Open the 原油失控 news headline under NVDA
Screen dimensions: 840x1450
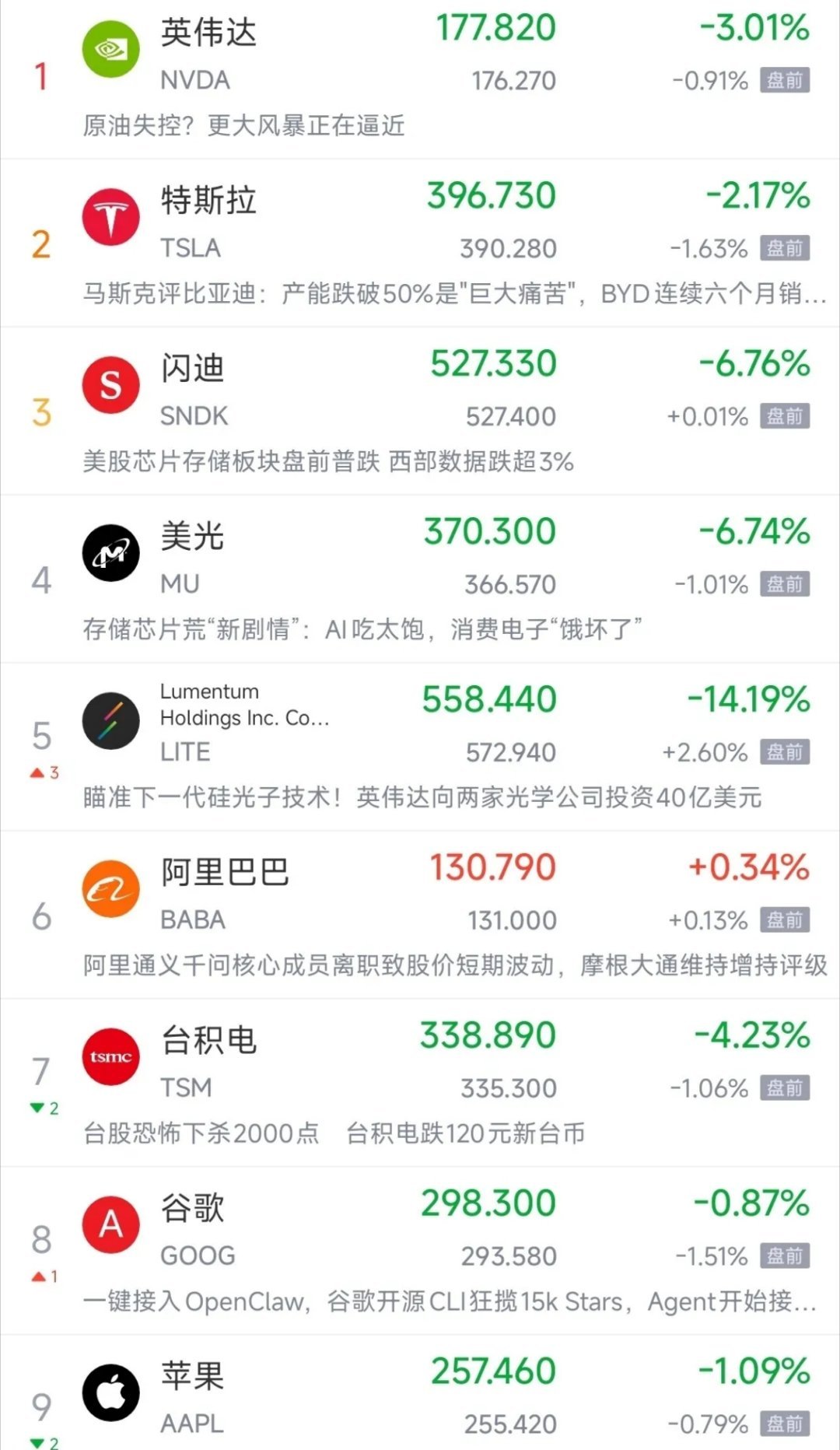click(243, 126)
